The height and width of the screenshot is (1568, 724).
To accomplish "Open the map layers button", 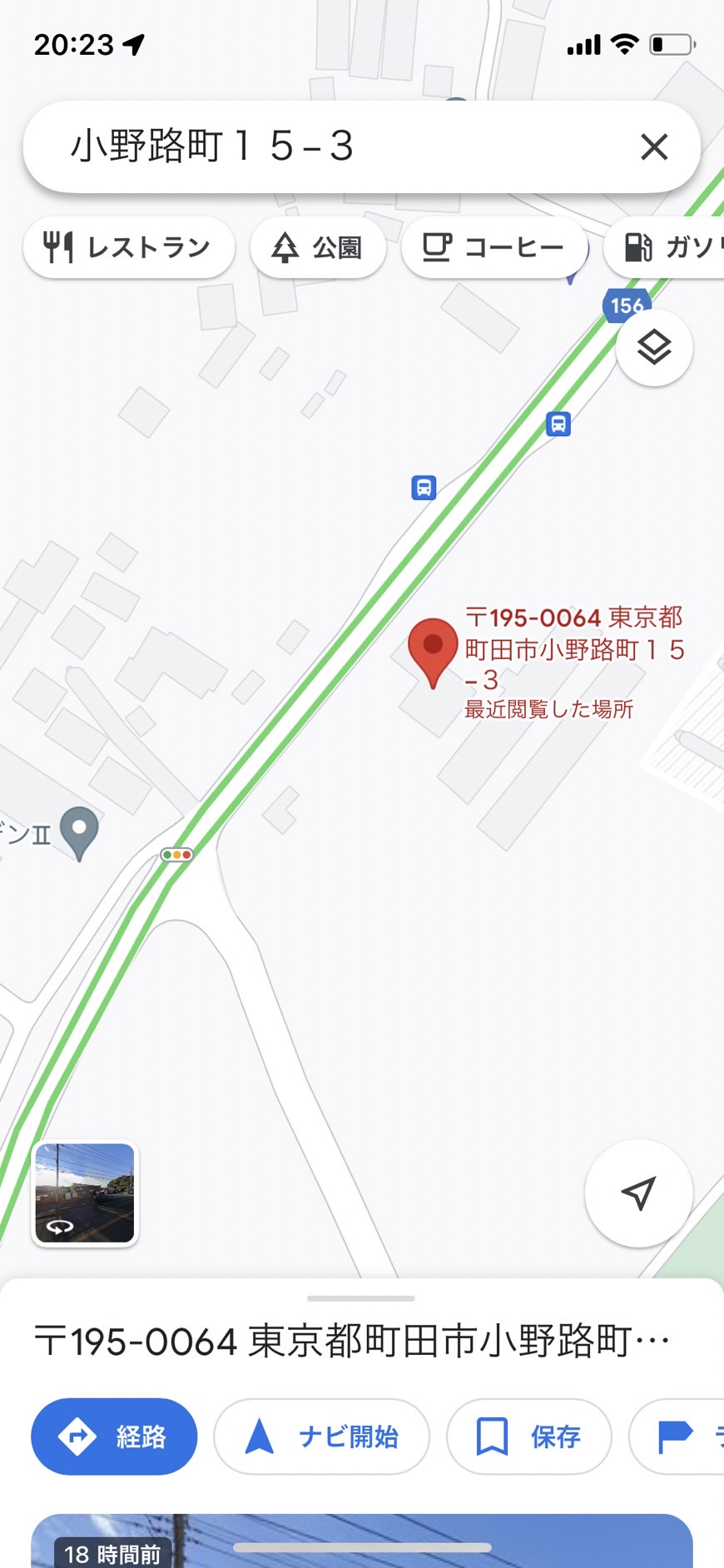I will (654, 347).
